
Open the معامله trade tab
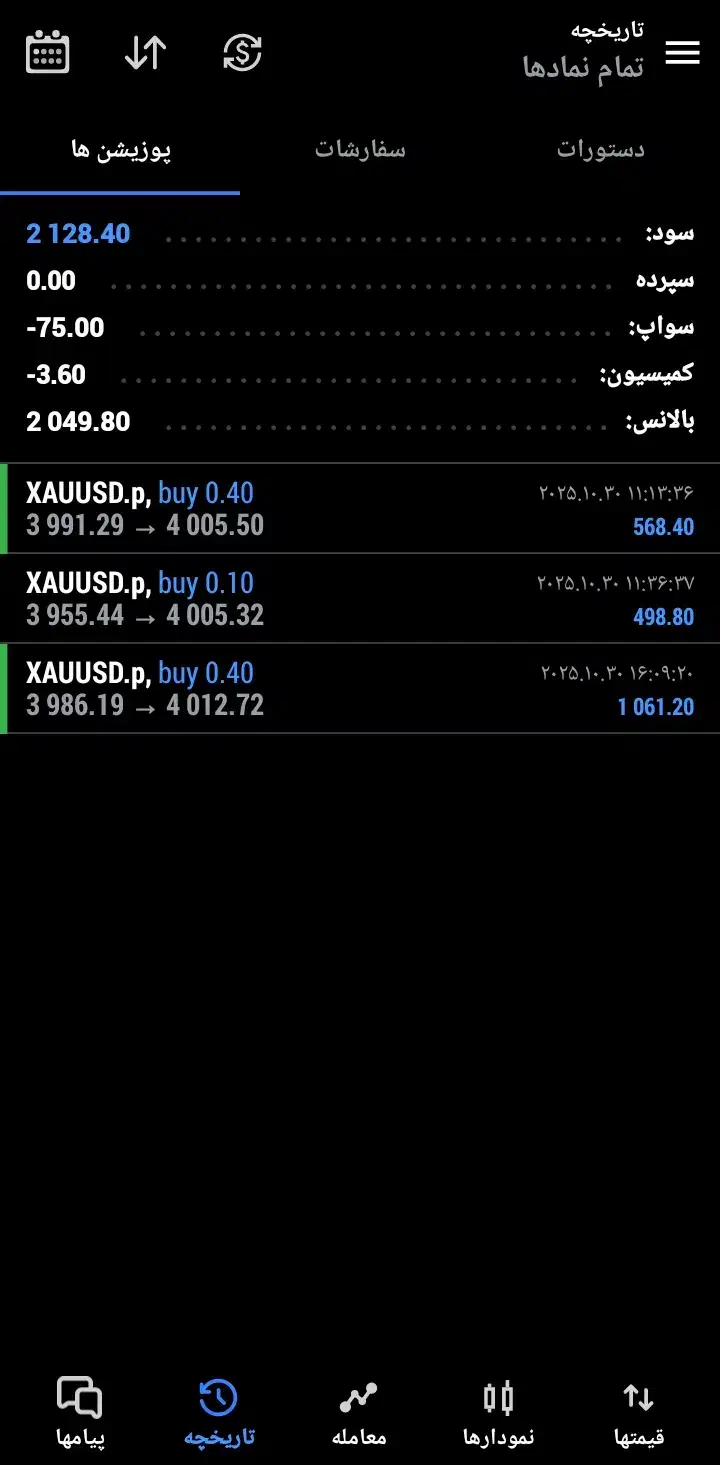tap(359, 1412)
